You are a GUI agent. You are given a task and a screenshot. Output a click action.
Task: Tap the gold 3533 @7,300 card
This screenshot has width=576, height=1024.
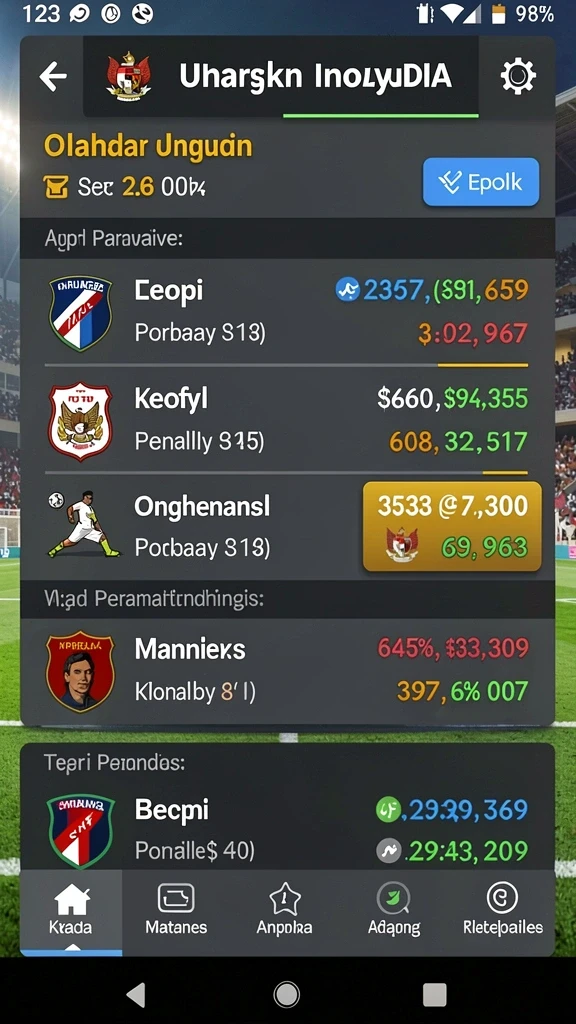coord(452,526)
